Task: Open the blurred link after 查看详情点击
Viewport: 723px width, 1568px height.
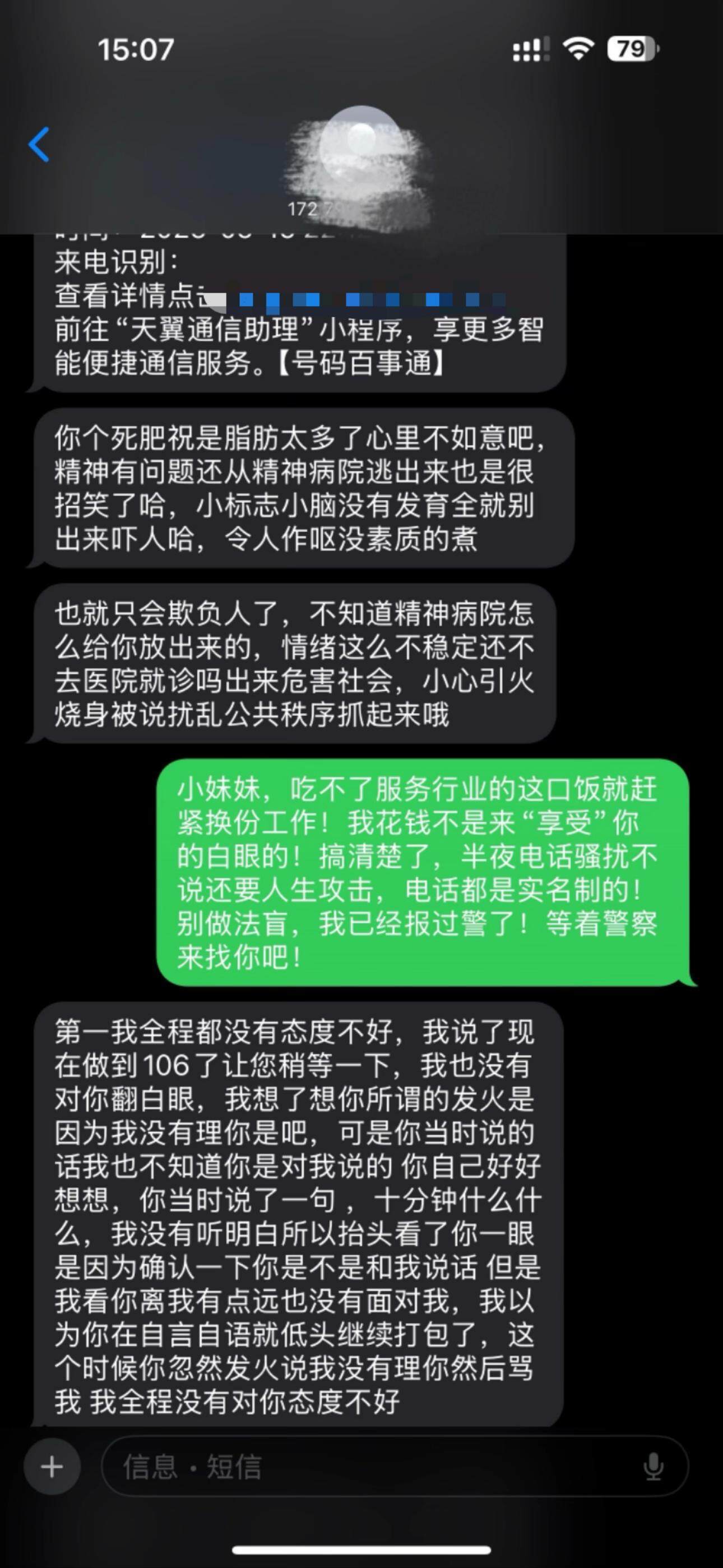Action: (365, 299)
